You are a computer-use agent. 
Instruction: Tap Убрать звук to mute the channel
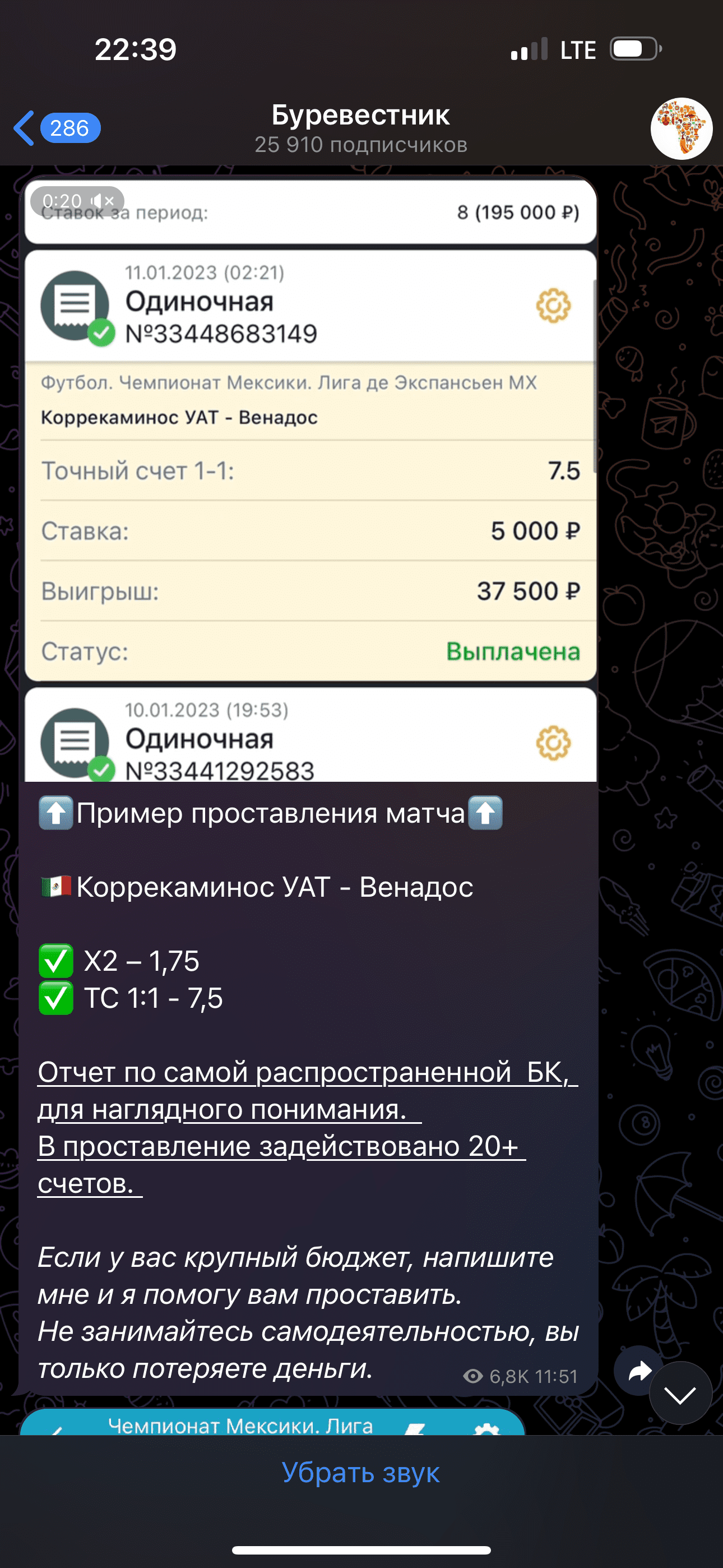pyautogui.click(x=361, y=1472)
